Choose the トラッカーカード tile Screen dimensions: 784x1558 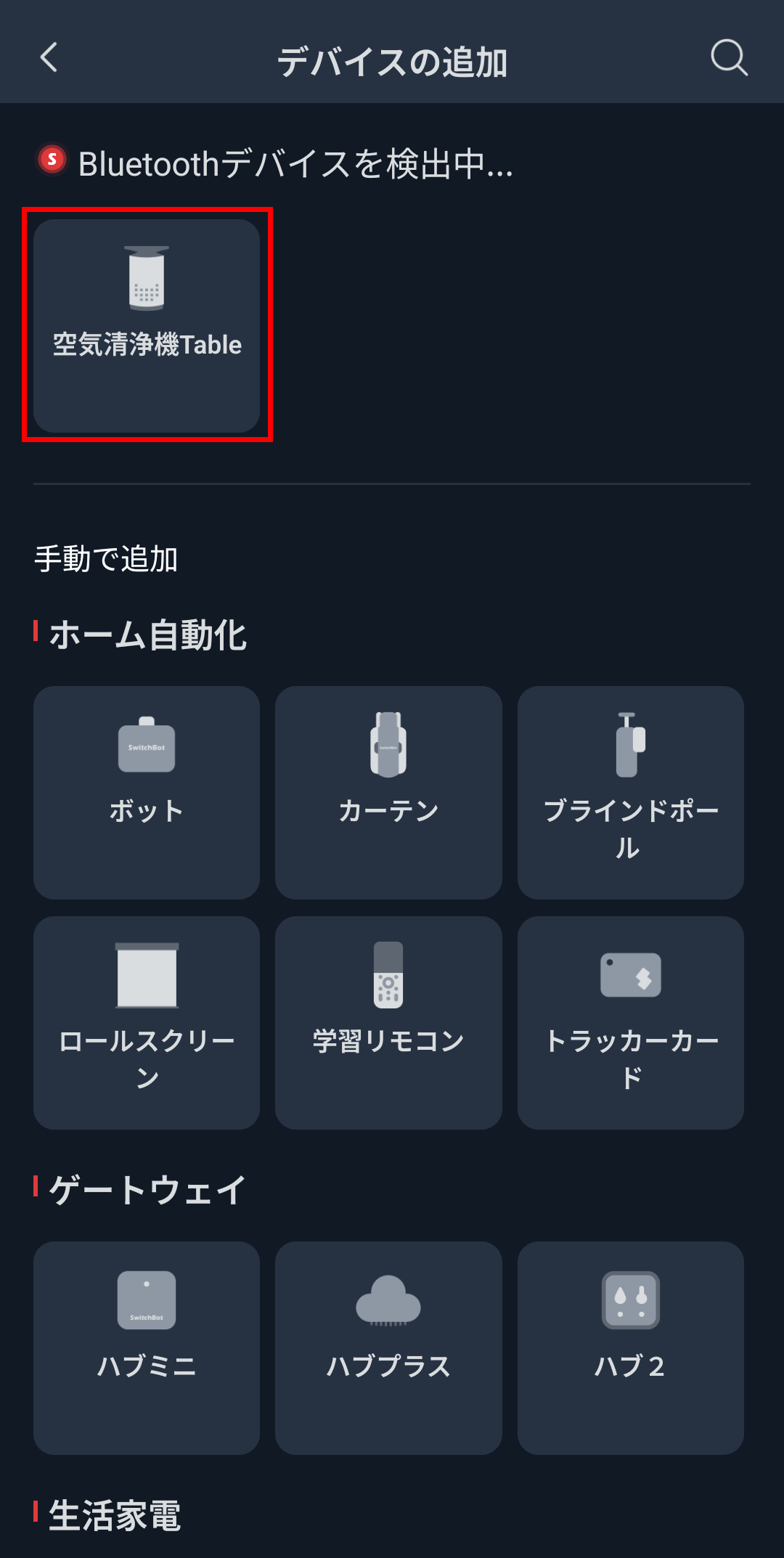(631, 1023)
